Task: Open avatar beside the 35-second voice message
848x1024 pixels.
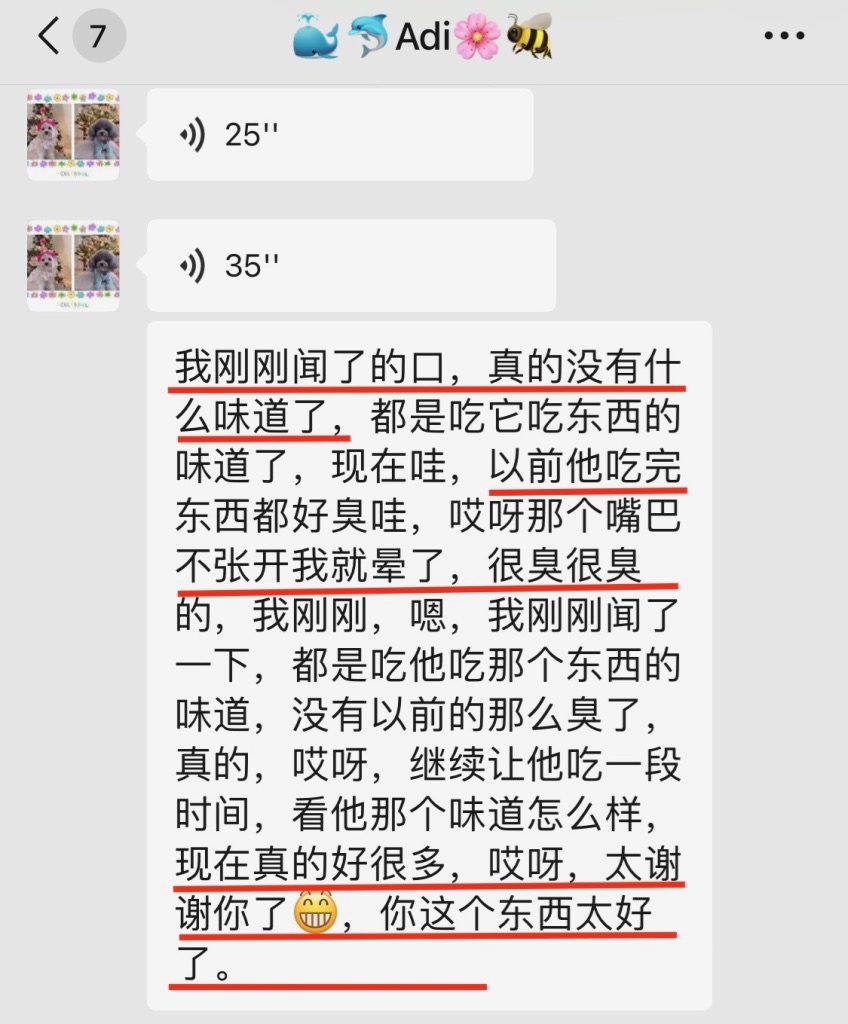Action: (x=73, y=266)
